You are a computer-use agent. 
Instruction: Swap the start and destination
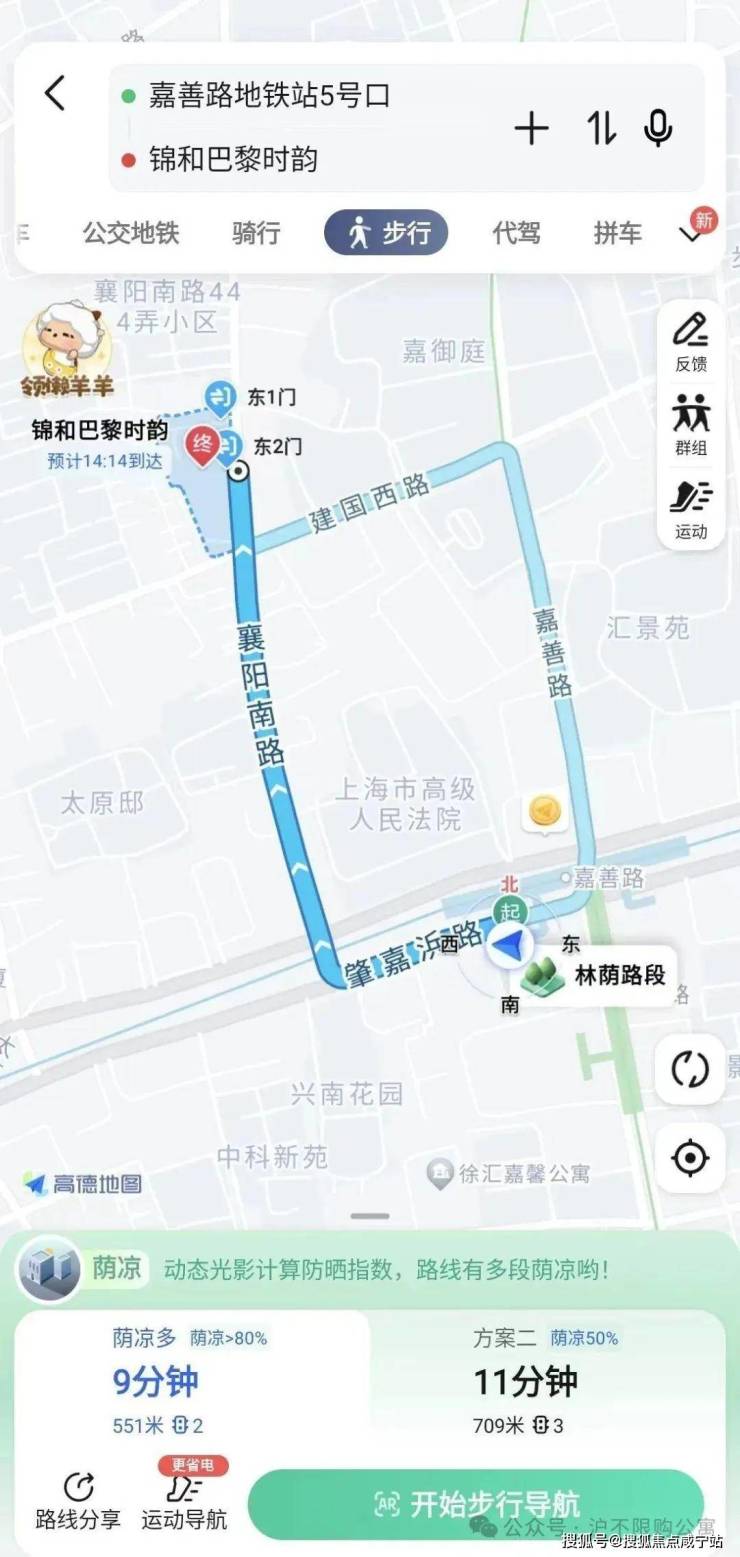click(x=600, y=128)
